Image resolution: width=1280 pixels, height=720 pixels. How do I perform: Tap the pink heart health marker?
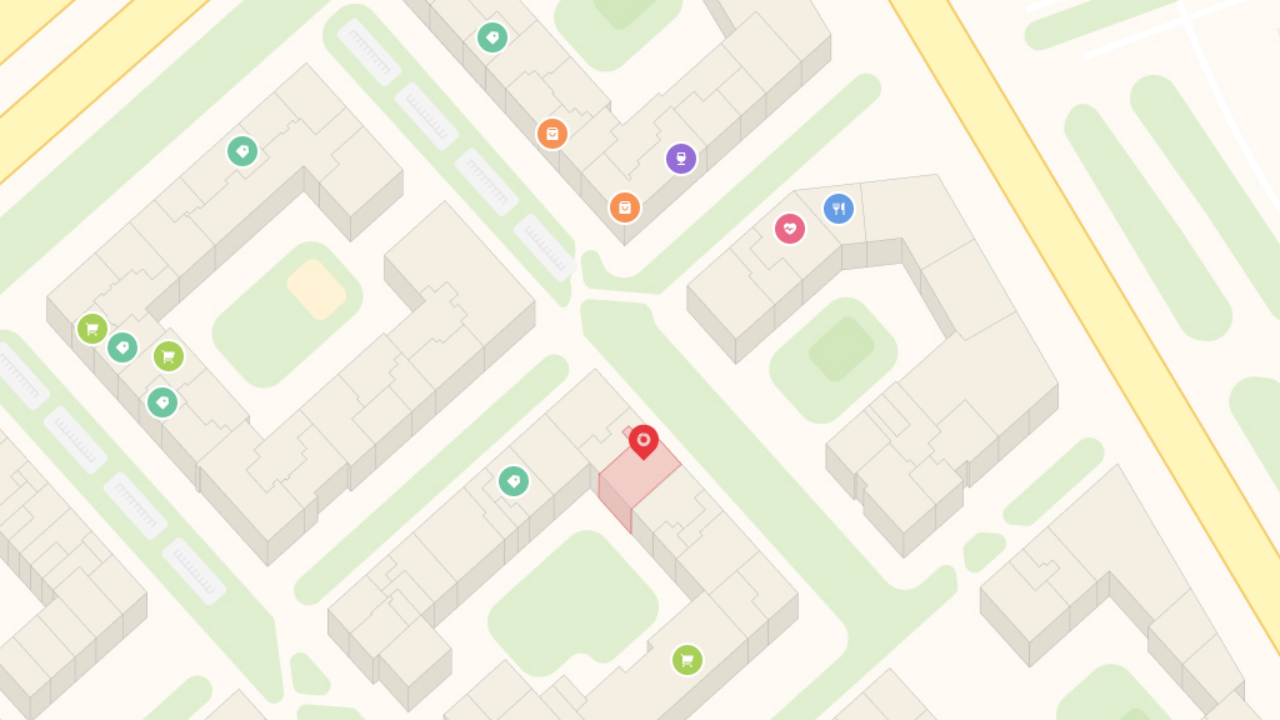[790, 228]
